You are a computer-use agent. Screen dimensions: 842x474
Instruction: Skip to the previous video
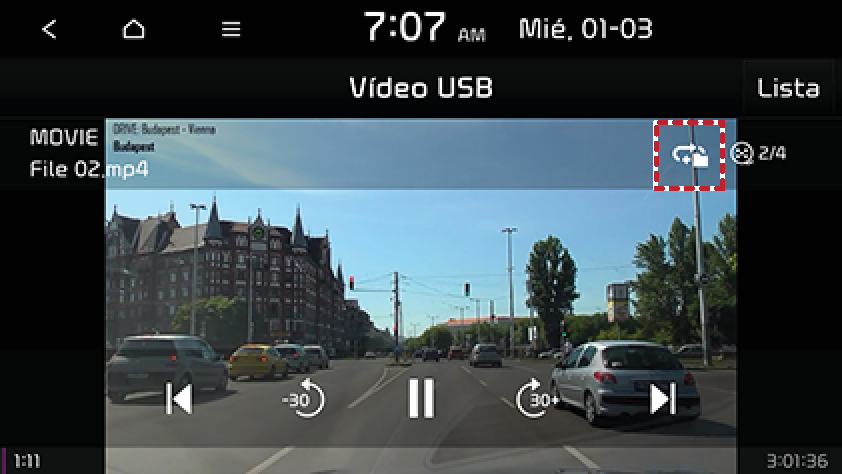click(x=179, y=399)
